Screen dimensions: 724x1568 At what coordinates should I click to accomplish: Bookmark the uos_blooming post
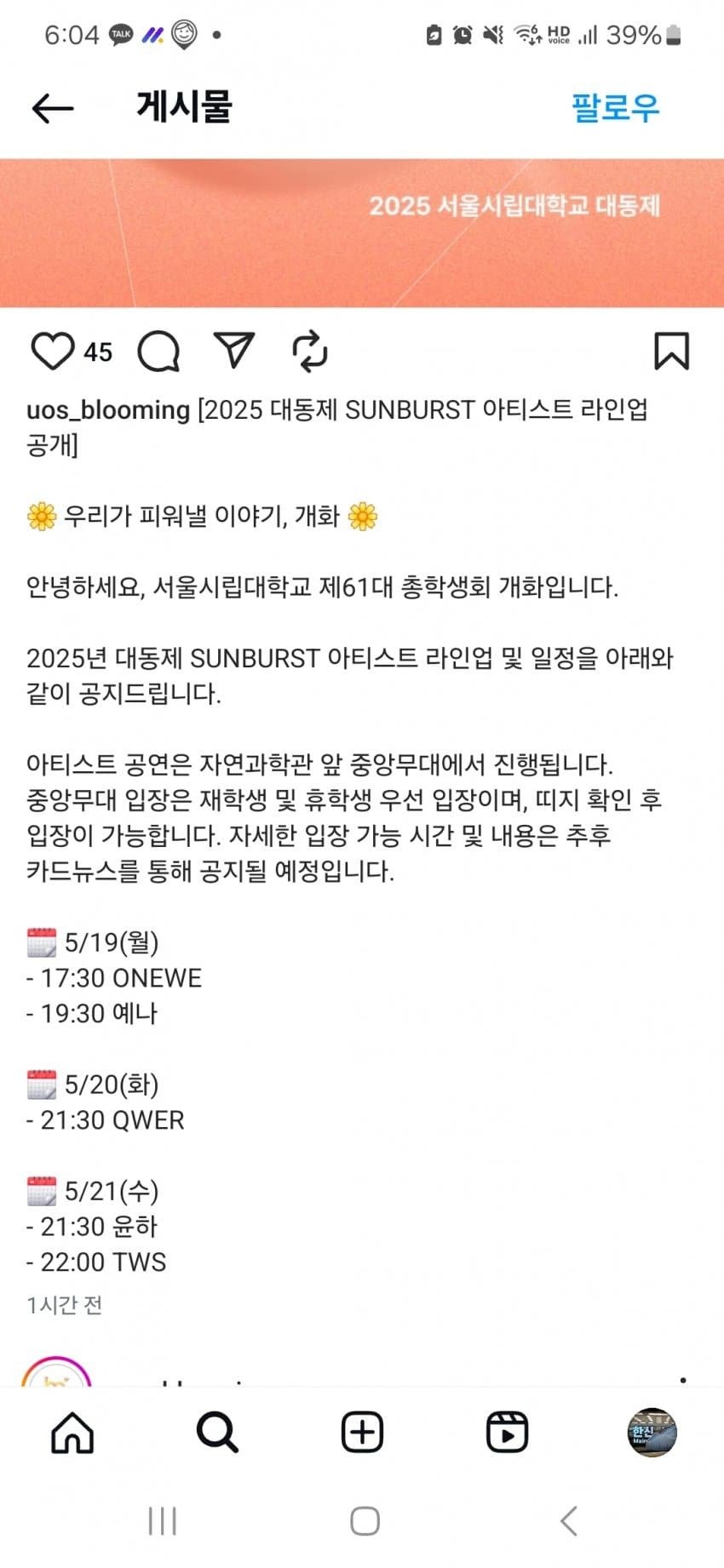click(x=671, y=351)
